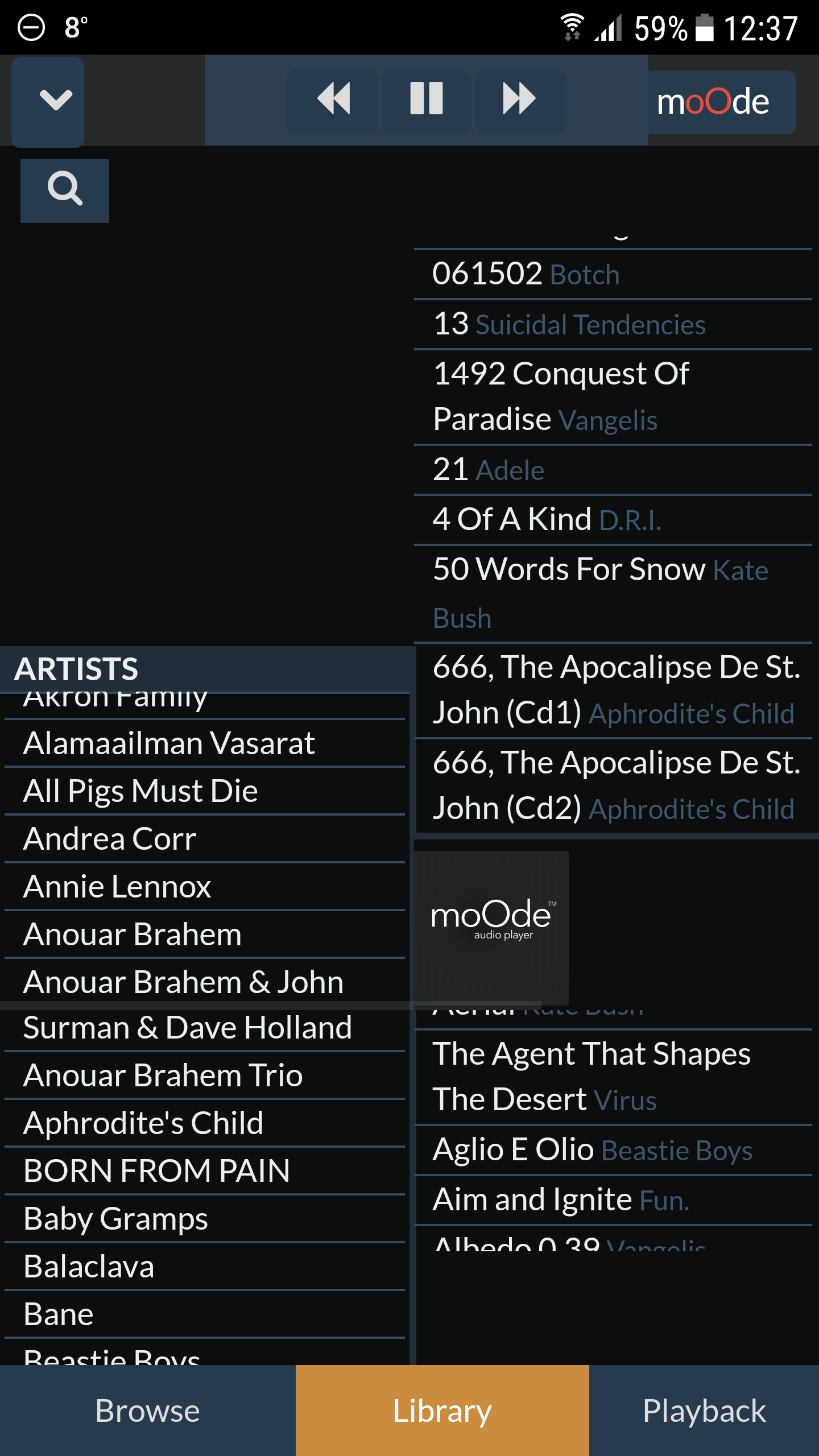Select artist Alamaailman Vasarat
The width and height of the screenshot is (819, 1456).
tap(205, 743)
